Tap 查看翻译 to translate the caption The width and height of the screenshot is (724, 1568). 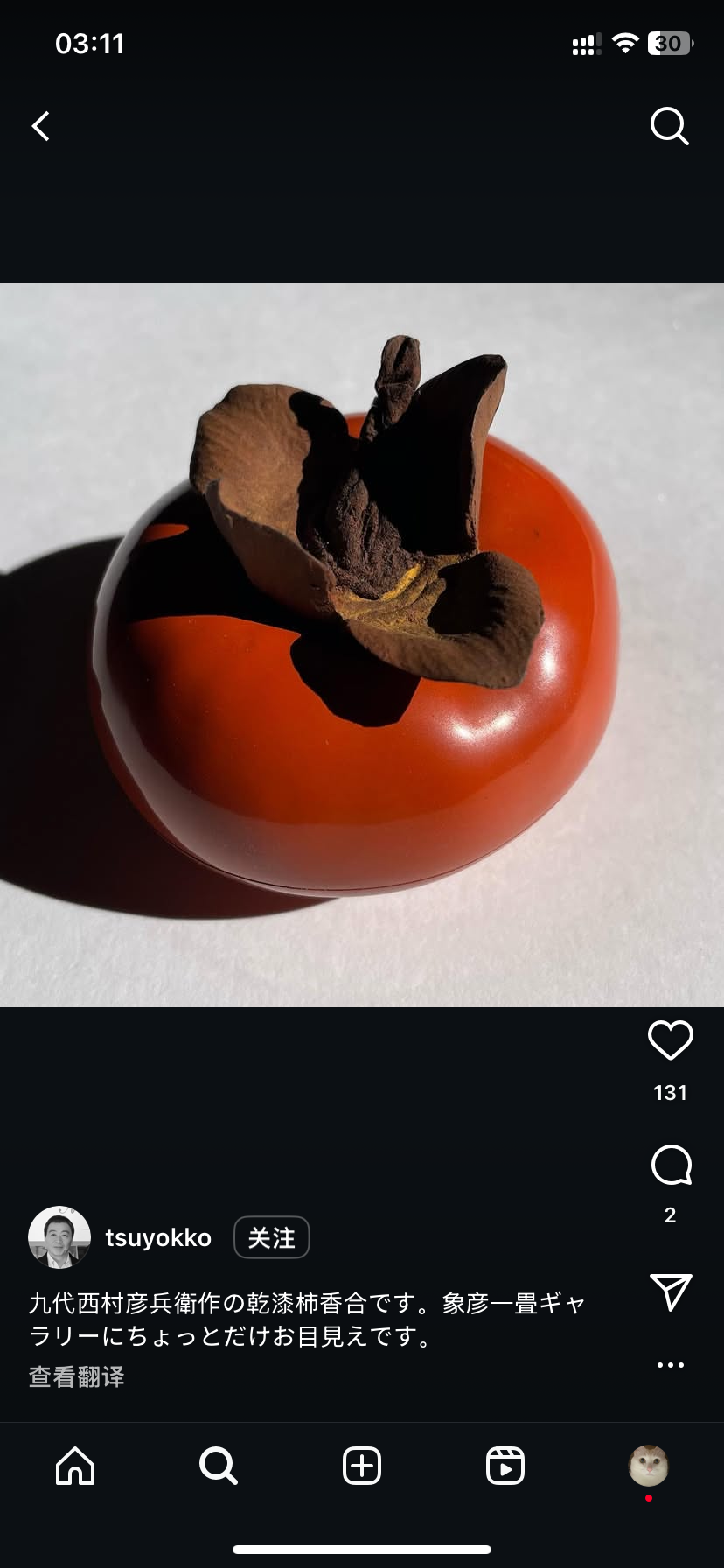77,1377
